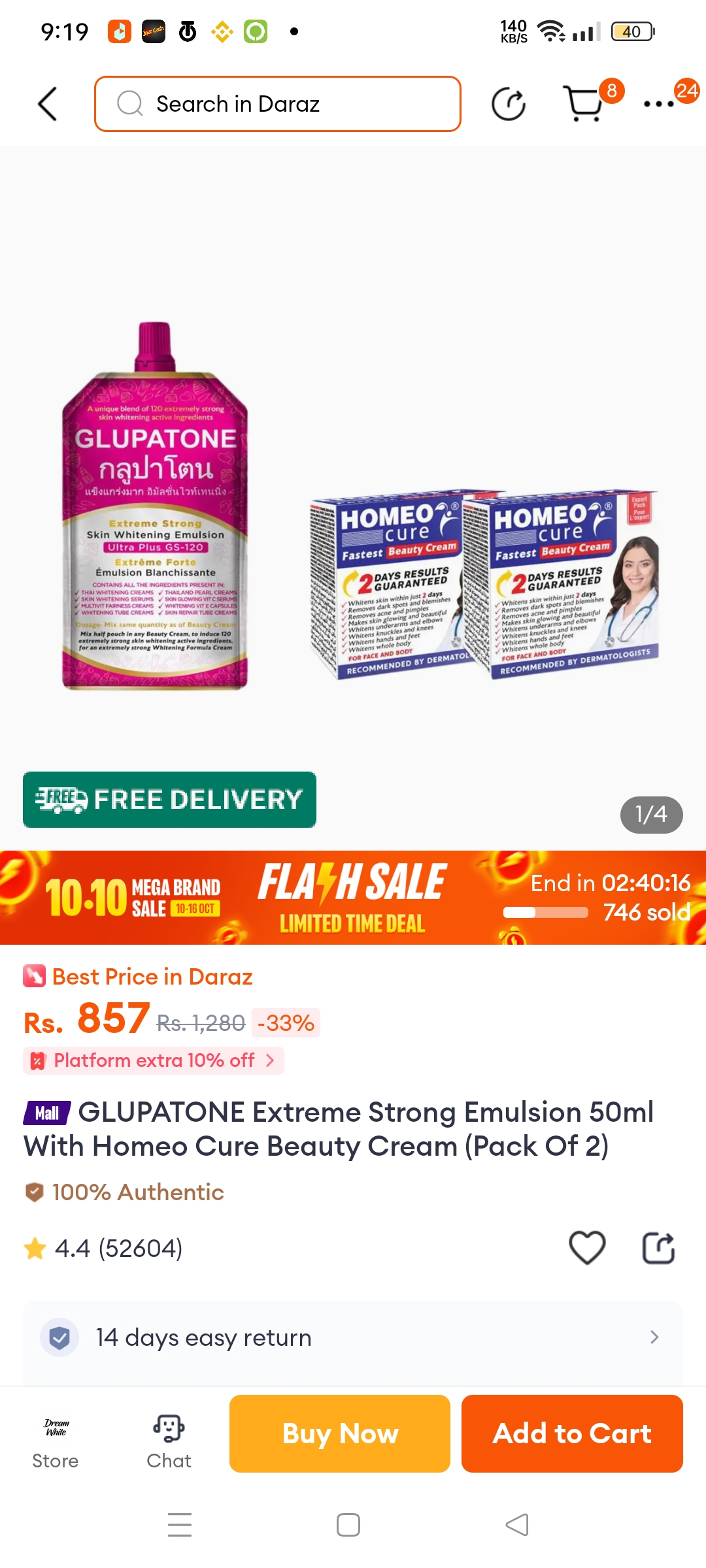Add this product to wishlist

tap(587, 1247)
